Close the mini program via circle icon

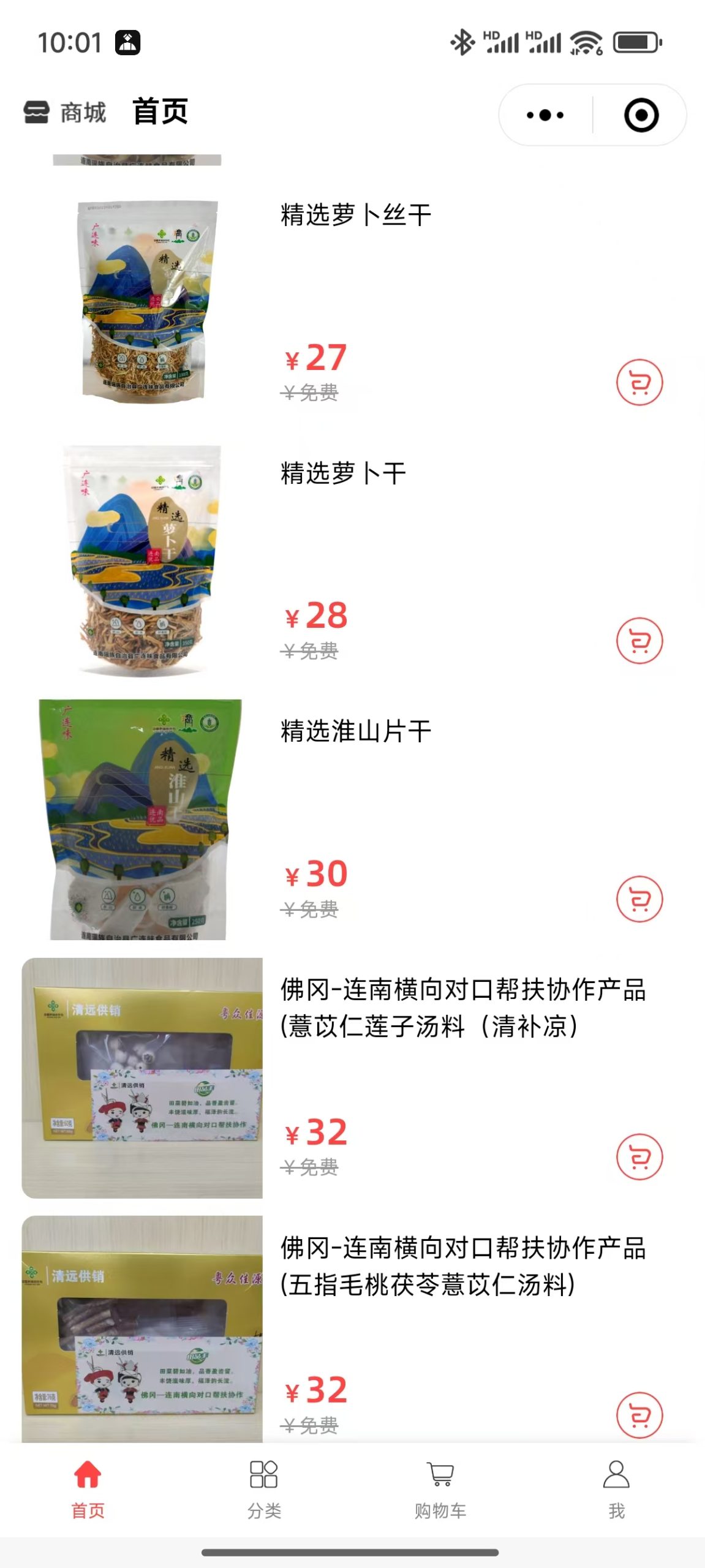coord(641,115)
